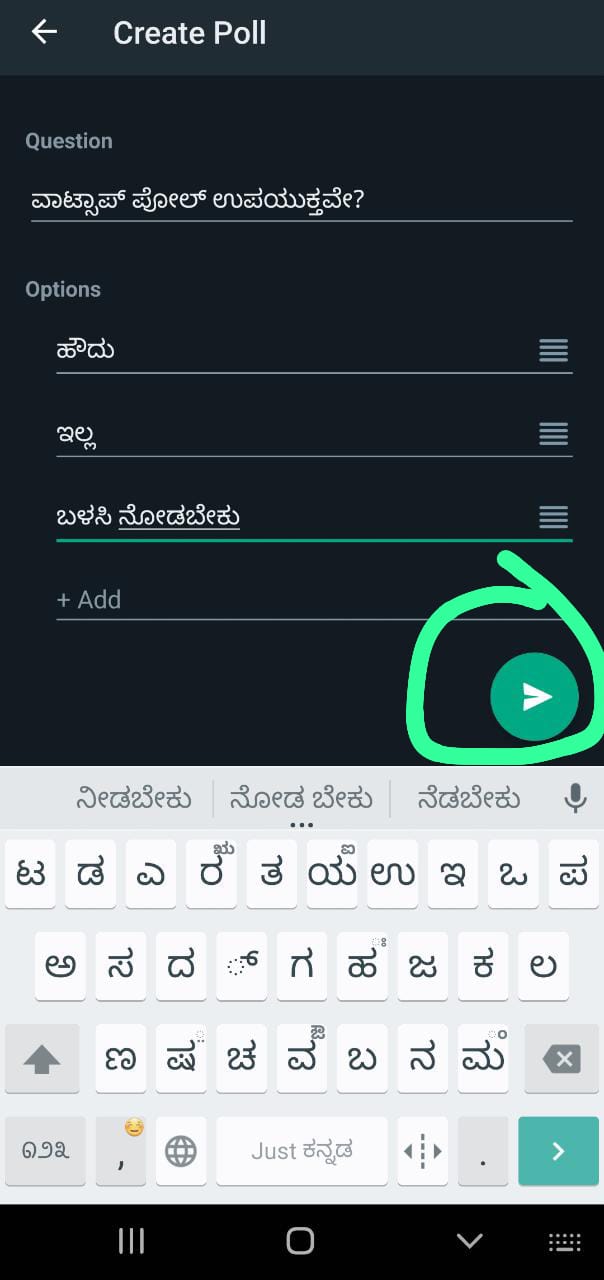
Task: Tap the reorder handle beside ಹೌದು
Action: (x=553, y=350)
